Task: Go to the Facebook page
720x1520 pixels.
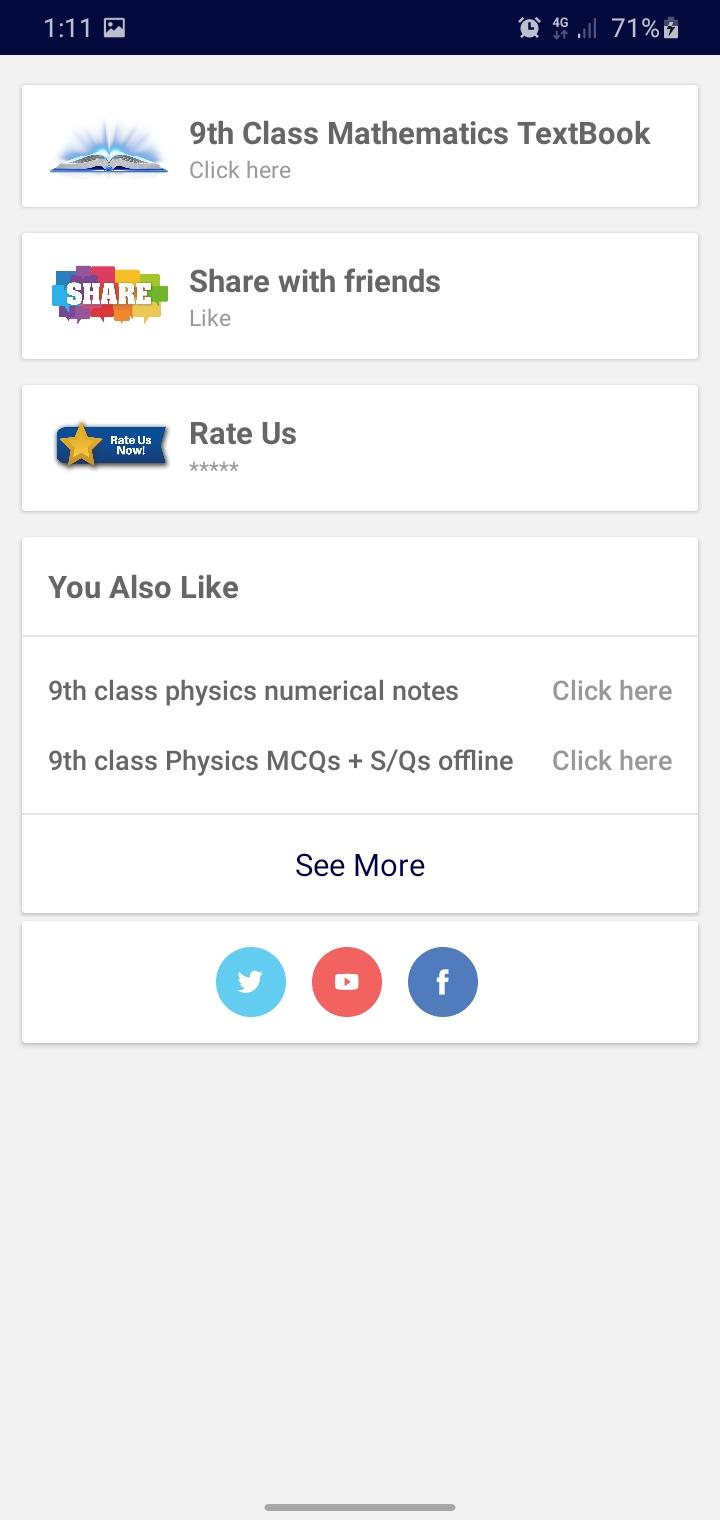Action: [x=443, y=982]
